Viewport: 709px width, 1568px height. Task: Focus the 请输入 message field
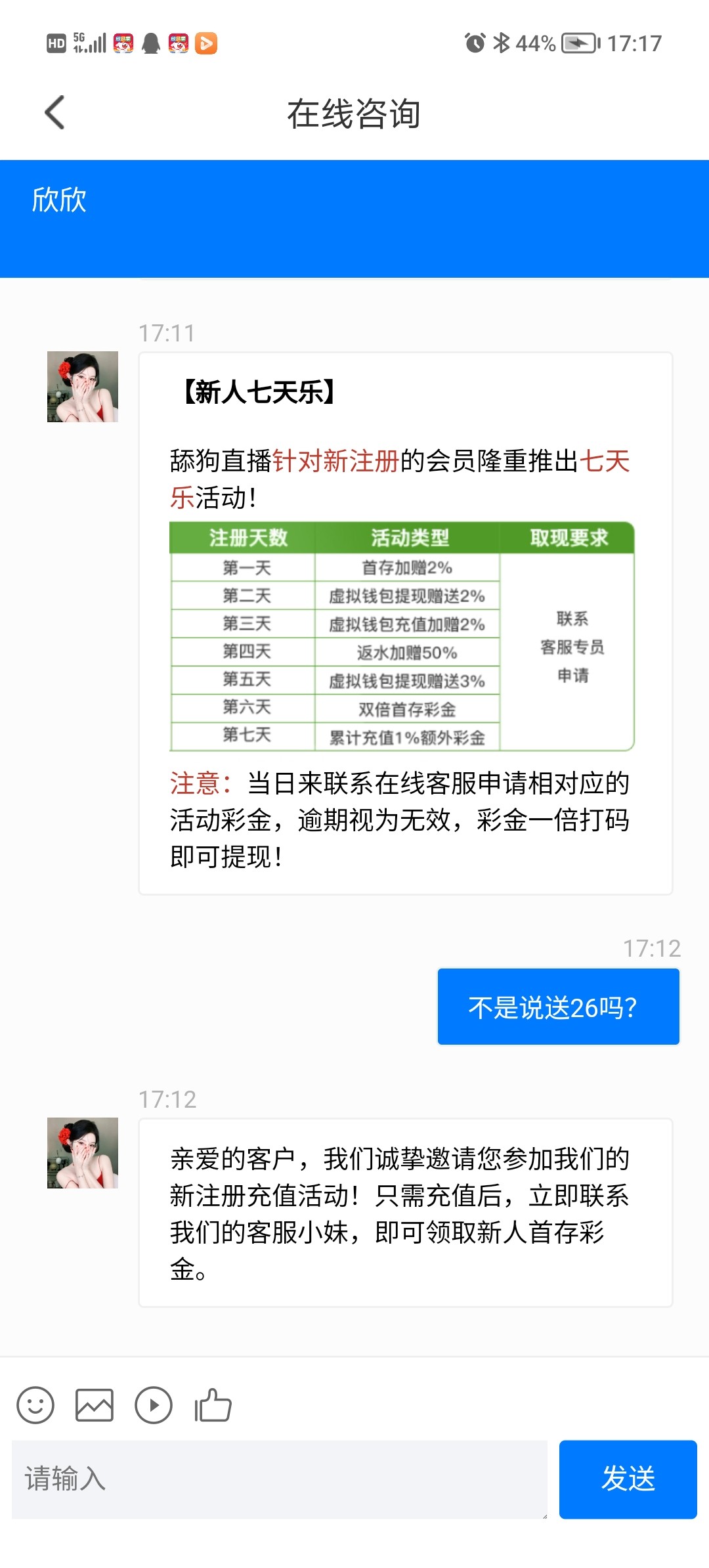coord(279,1479)
